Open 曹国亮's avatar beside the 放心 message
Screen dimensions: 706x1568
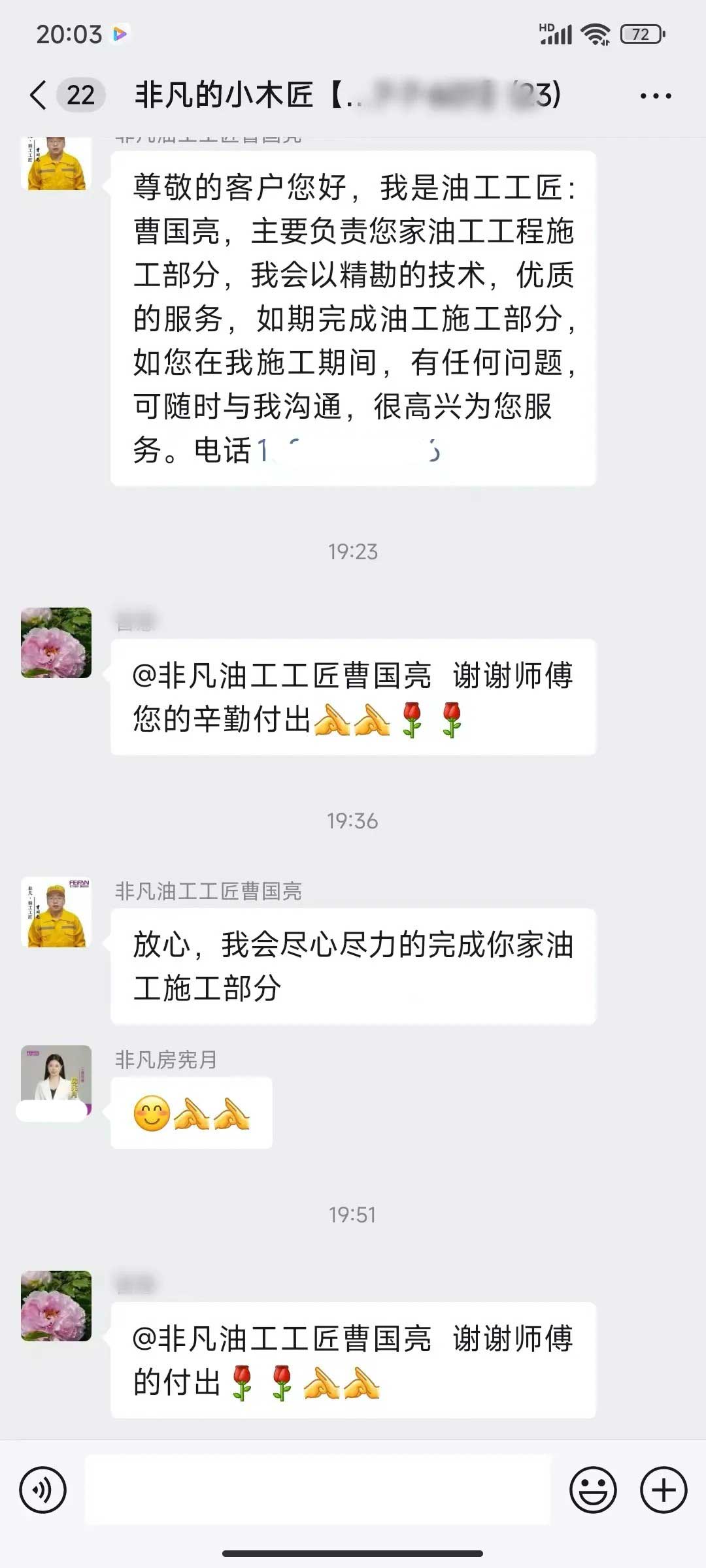[x=56, y=912]
